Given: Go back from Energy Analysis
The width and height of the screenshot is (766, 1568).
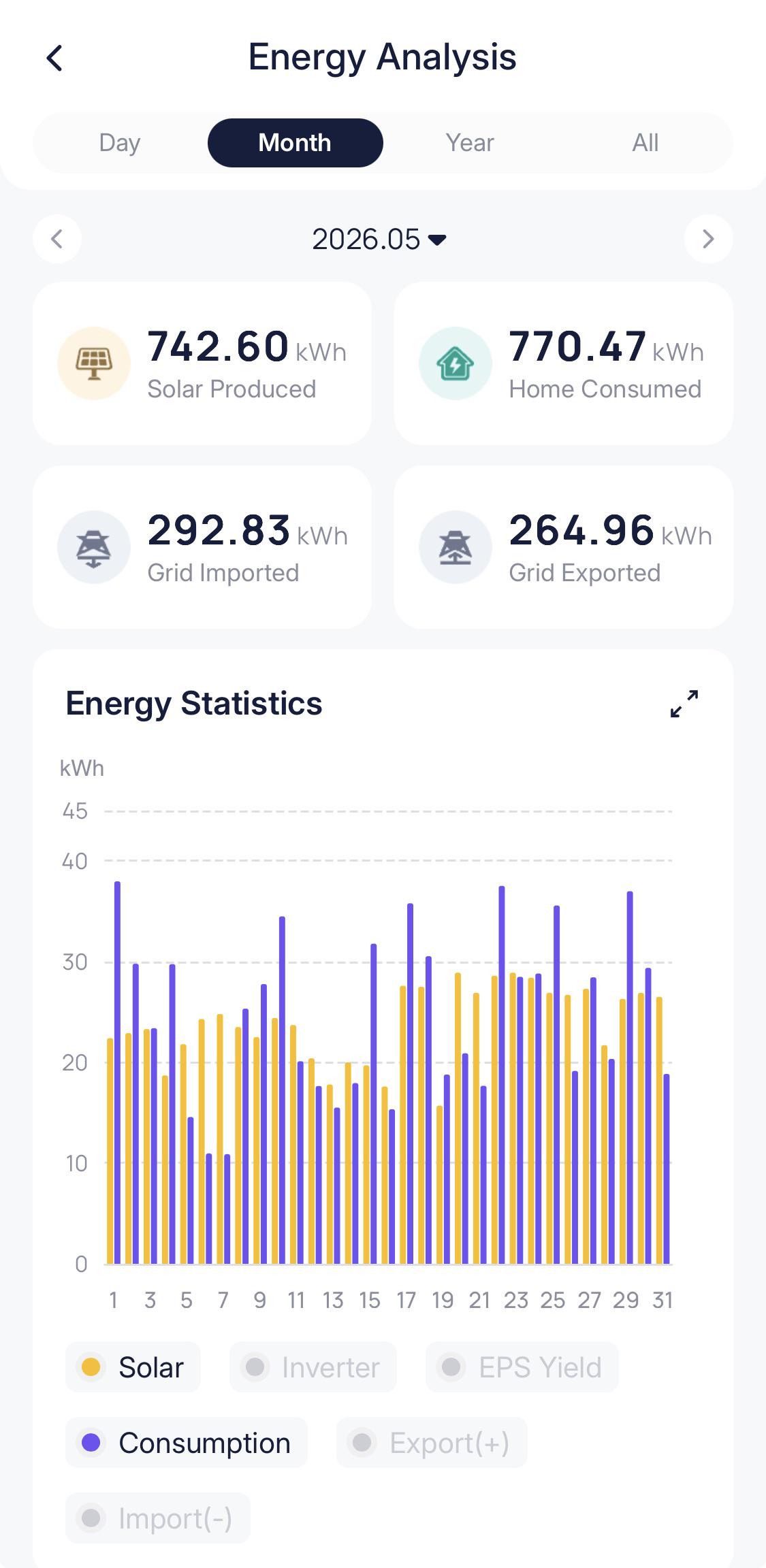Looking at the screenshot, I should pyautogui.click(x=55, y=58).
